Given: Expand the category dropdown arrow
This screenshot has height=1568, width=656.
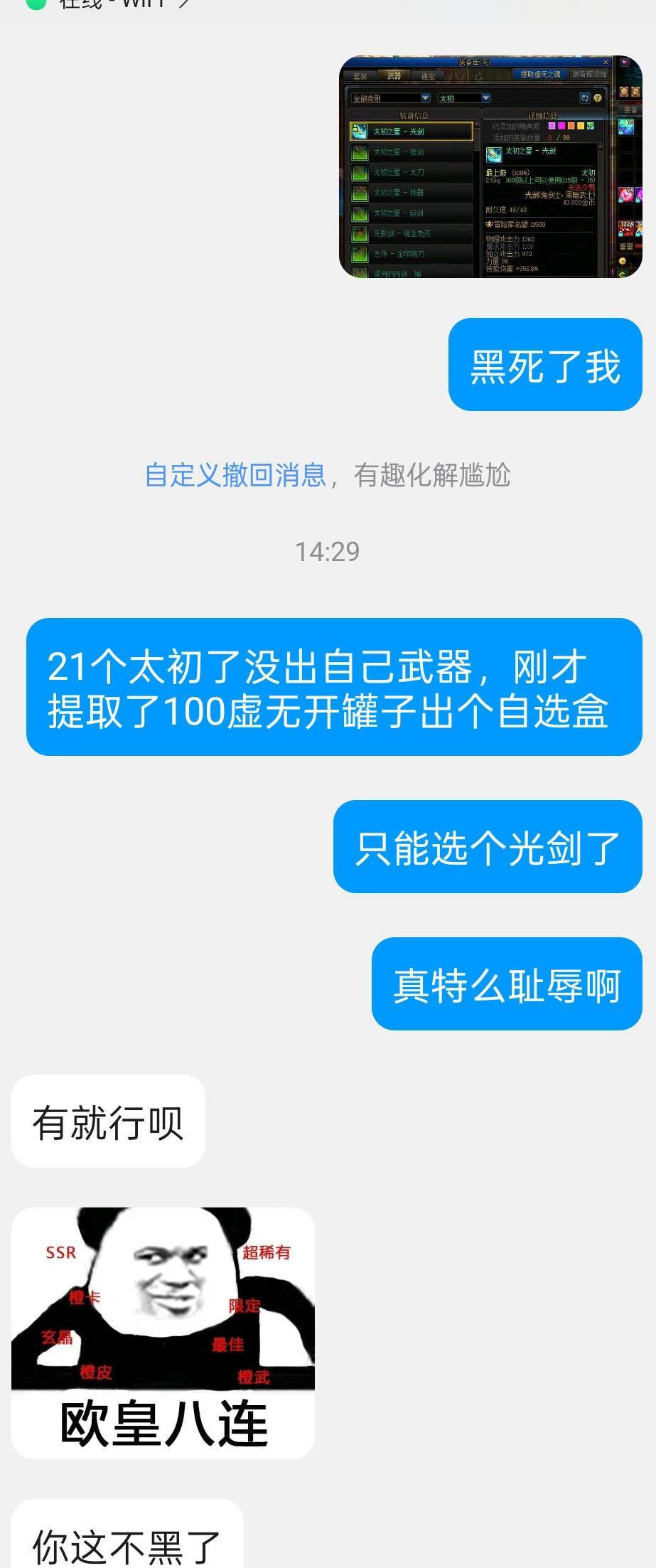Looking at the screenshot, I should point(424,99).
